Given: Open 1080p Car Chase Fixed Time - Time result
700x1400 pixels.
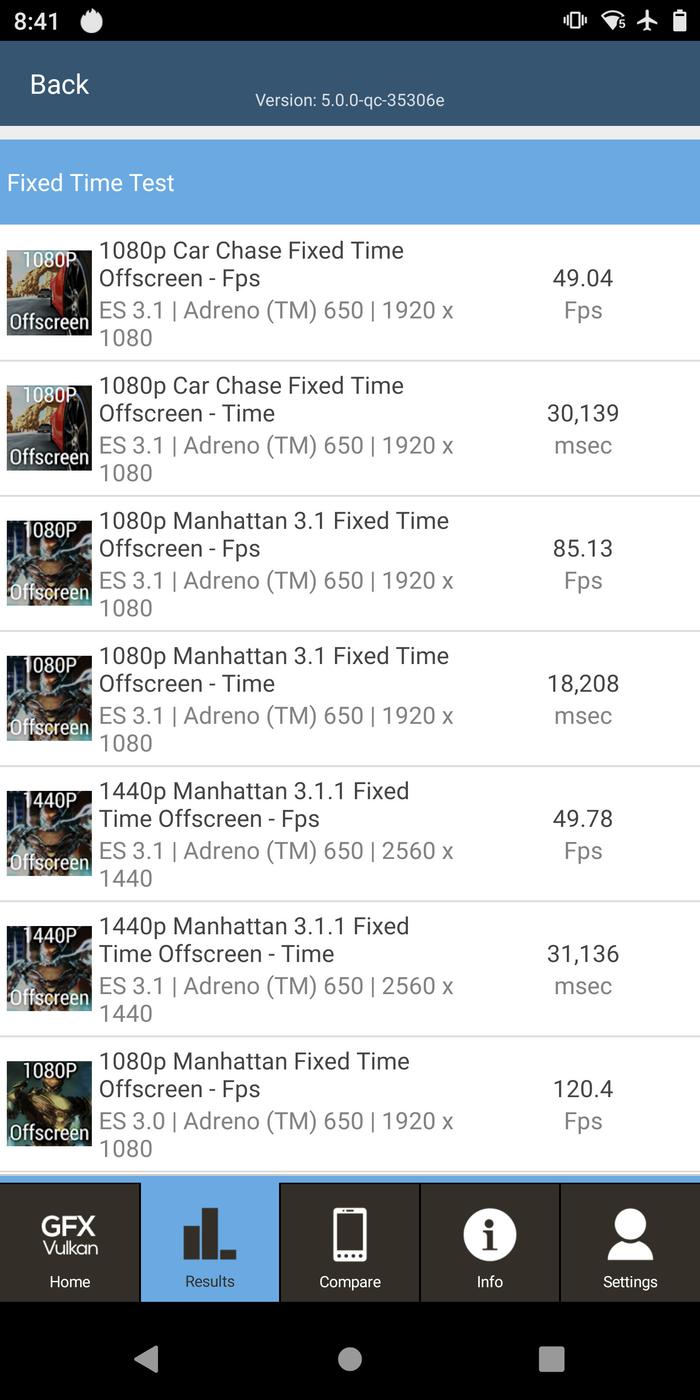Looking at the screenshot, I should coord(350,428).
